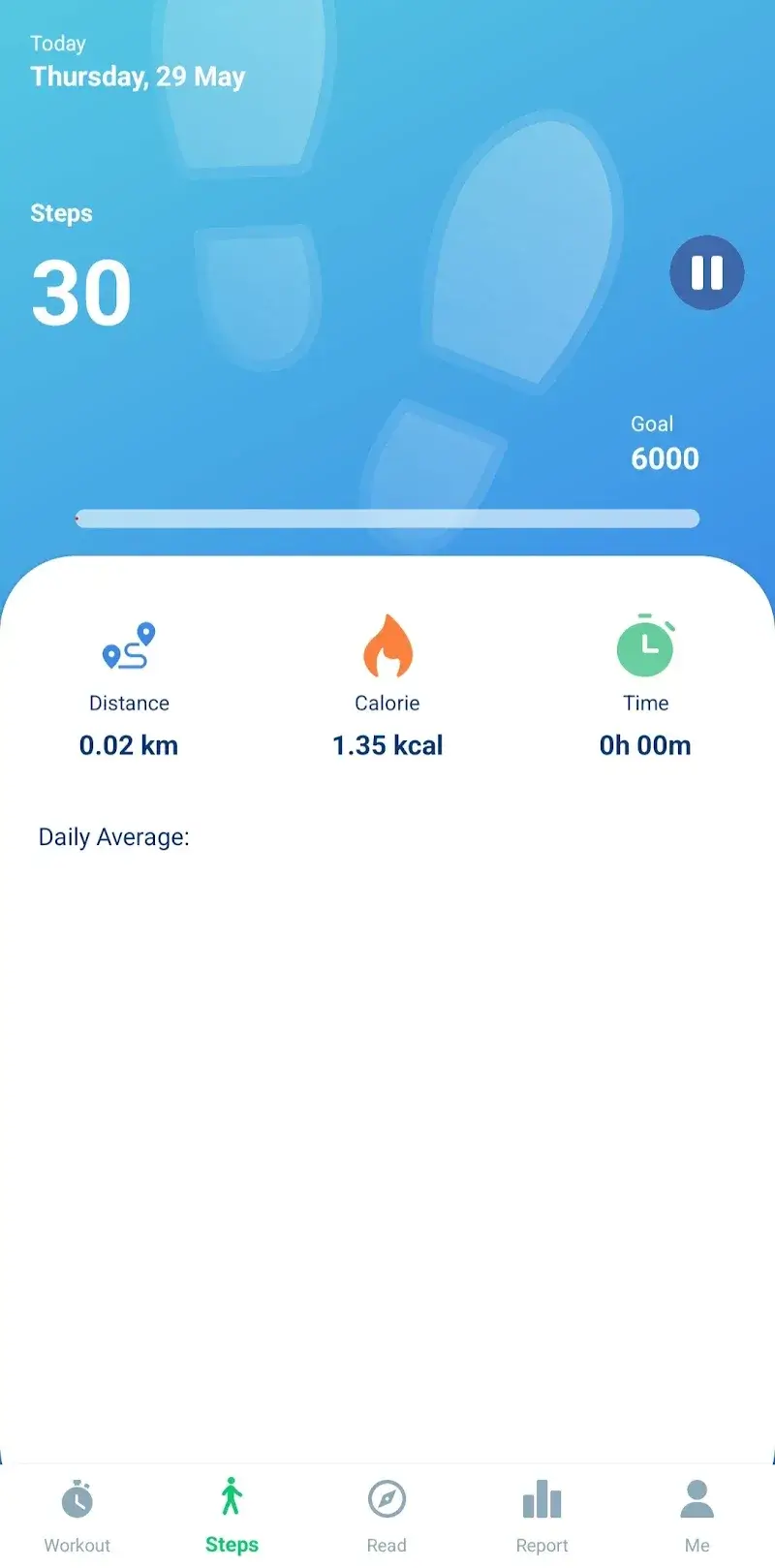Open the Steps walking figure icon
The height and width of the screenshot is (1568, 775).
tap(232, 1495)
